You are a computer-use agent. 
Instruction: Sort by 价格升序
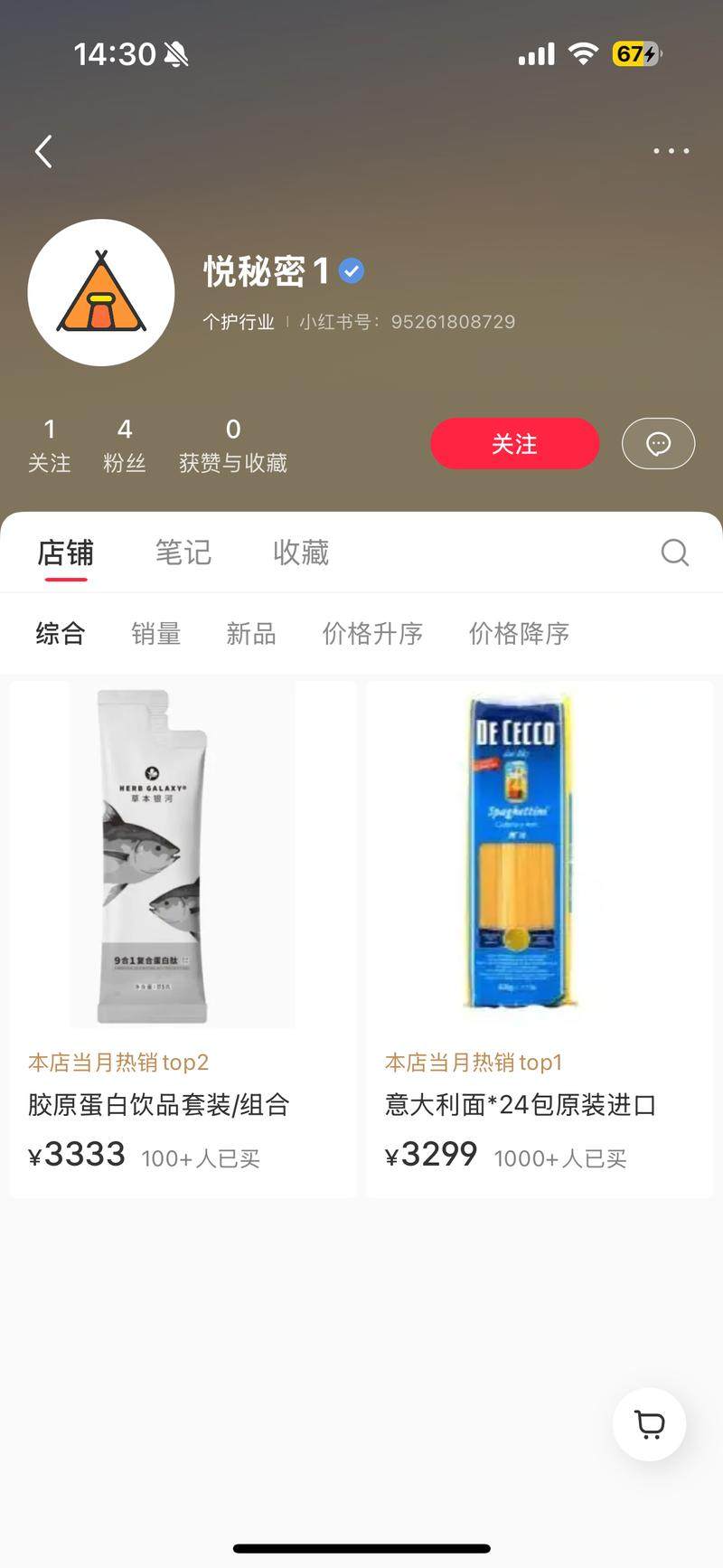(x=372, y=634)
